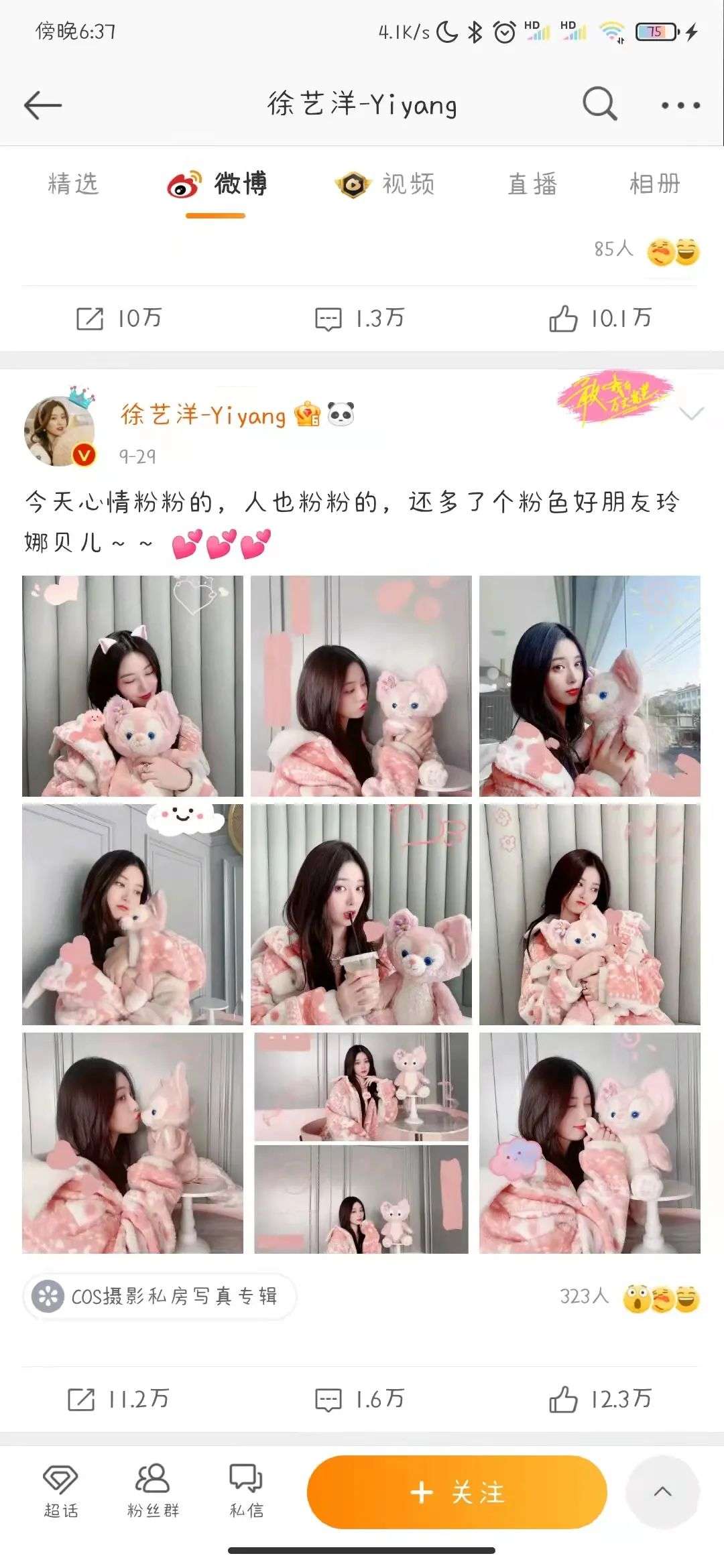This screenshot has height=1568, width=724.
Task: Open comments showing 1.6万
Action: coord(360,1399)
